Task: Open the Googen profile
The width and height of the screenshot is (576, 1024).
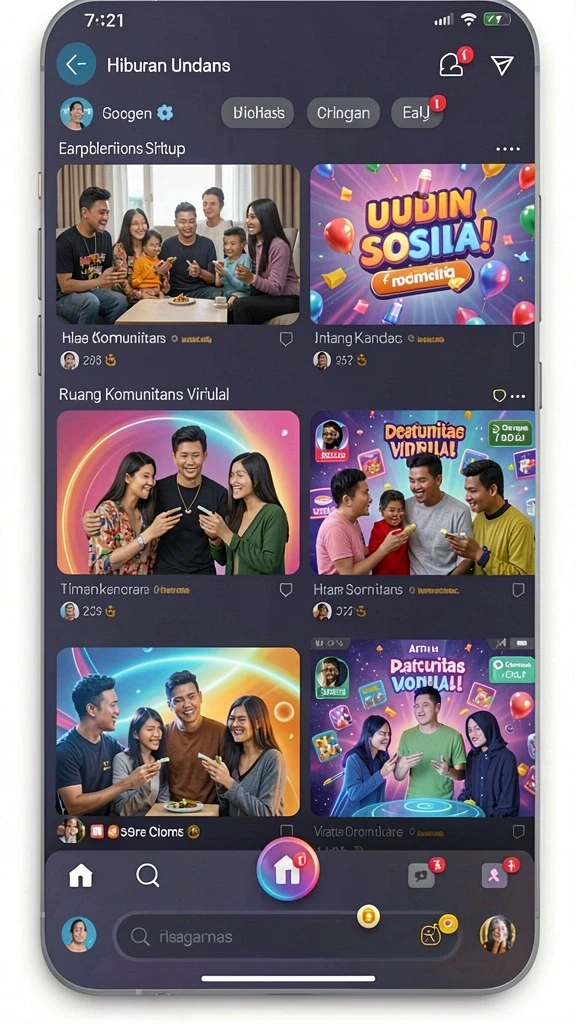Action: [117, 114]
